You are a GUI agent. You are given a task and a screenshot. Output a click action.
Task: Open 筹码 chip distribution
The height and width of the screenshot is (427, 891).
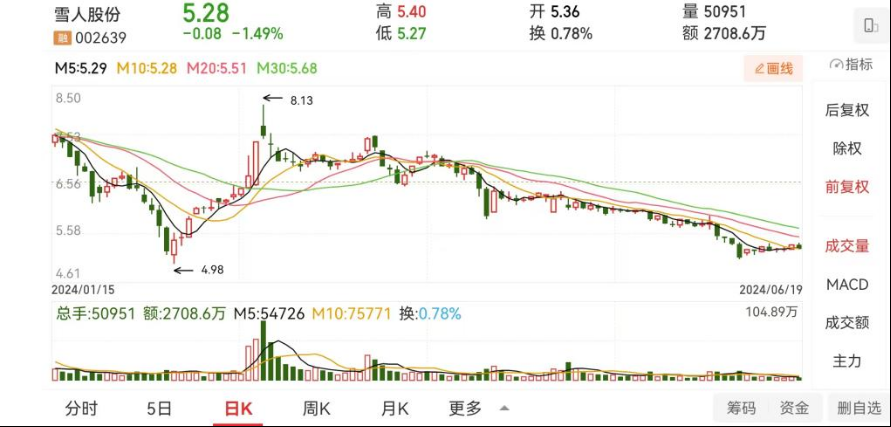[x=741, y=408]
